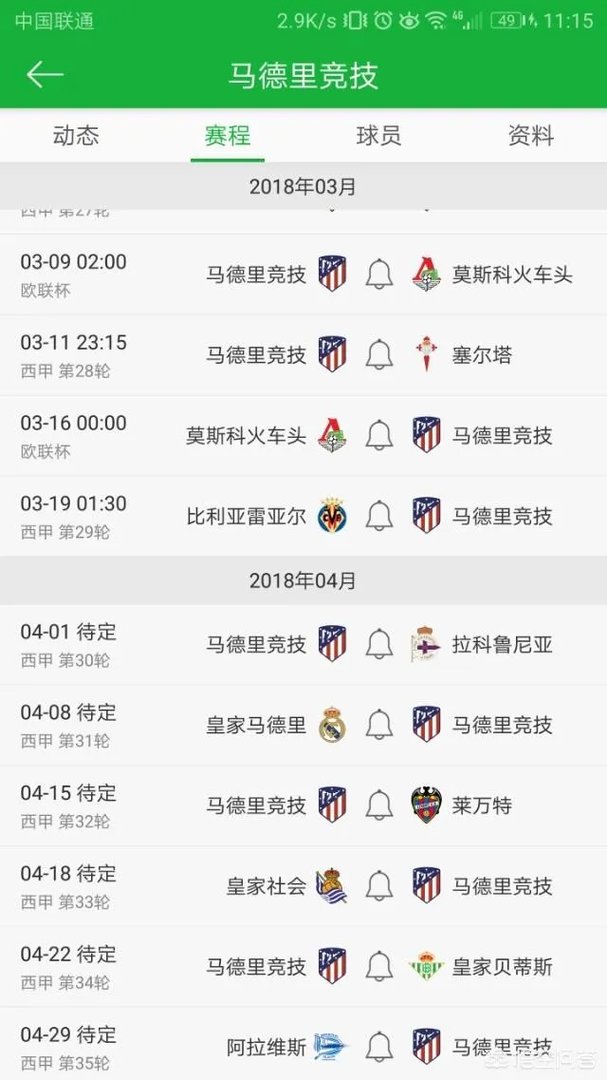Screen dimensions: 607x1080
Task: Tap the bell for the 莱万特 match
Action: pos(379,805)
